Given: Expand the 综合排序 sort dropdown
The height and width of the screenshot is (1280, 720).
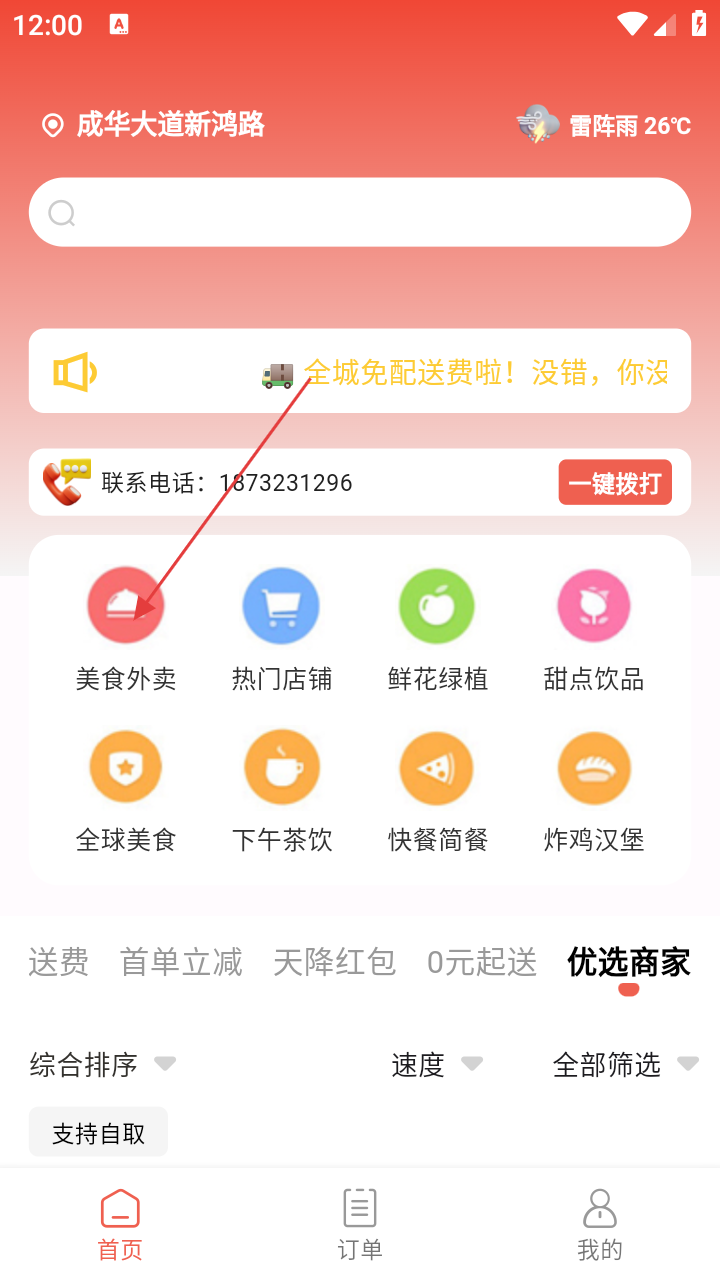Looking at the screenshot, I should pyautogui.click(x=102, y=1065).
